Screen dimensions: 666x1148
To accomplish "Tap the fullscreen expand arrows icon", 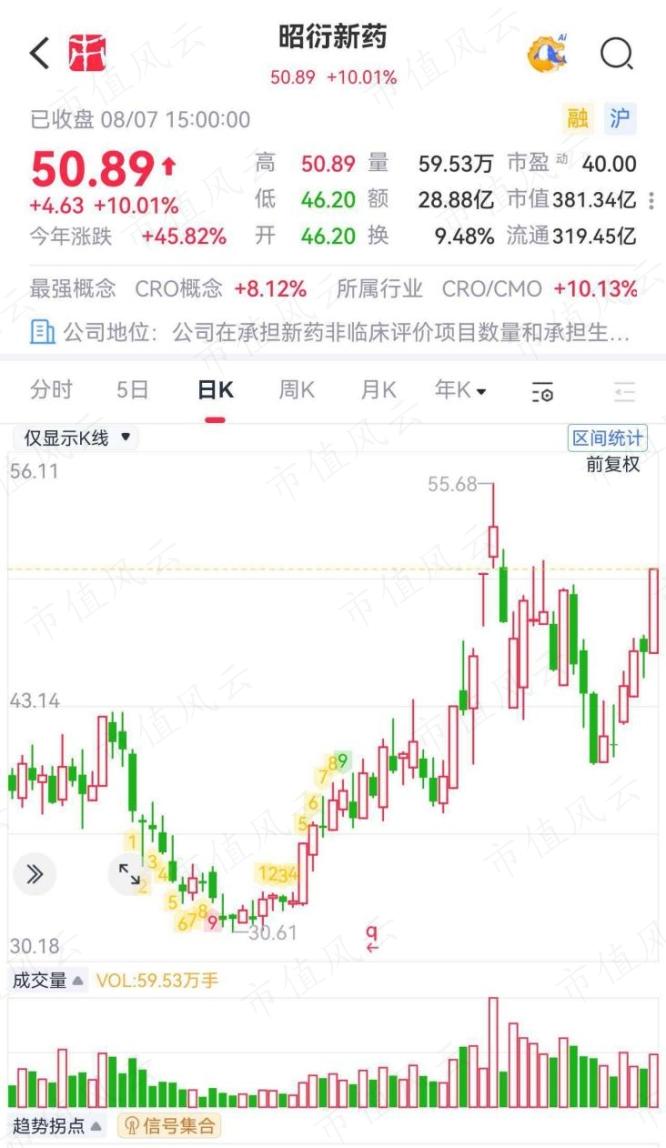I will click(x=129, y=873).
